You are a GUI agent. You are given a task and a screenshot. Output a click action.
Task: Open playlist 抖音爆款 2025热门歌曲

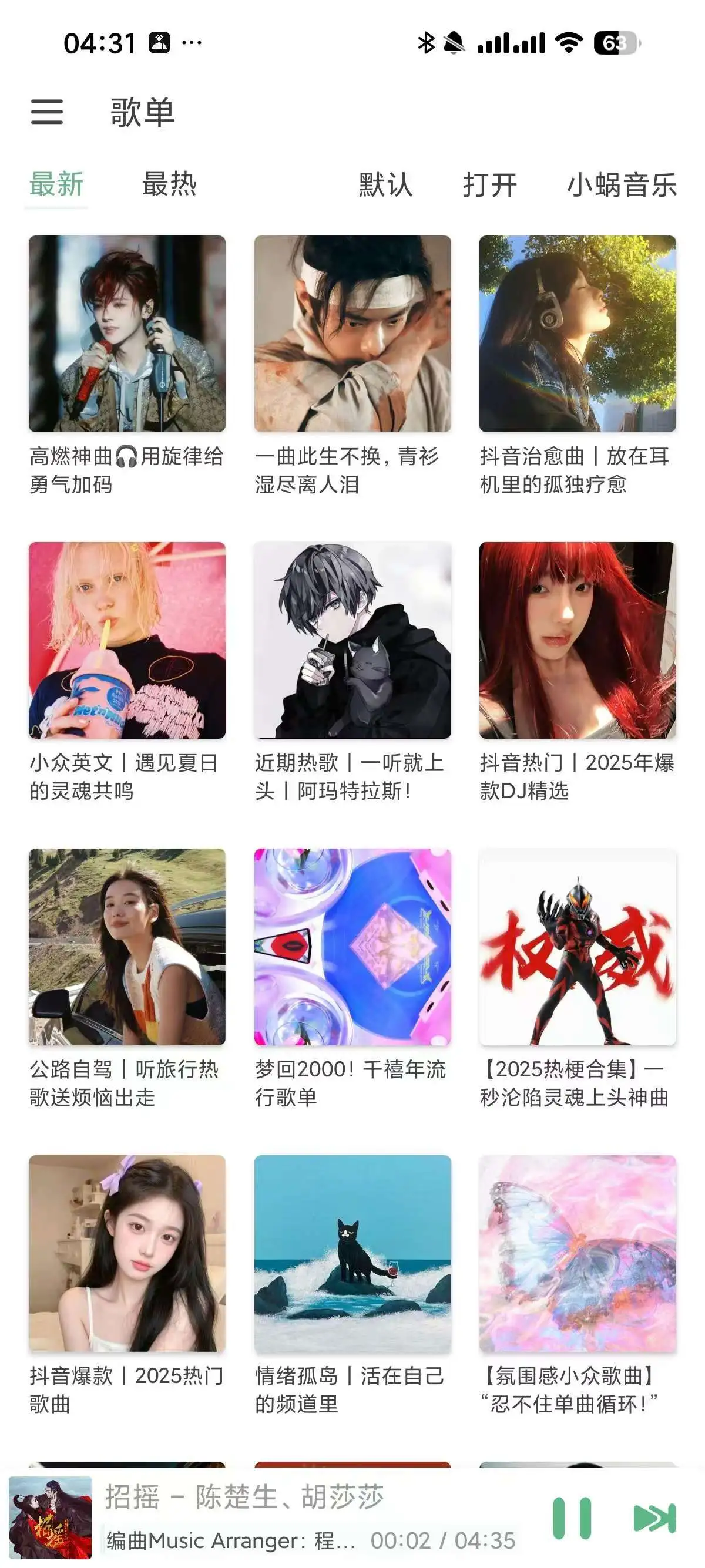[x=127, y=1253]
